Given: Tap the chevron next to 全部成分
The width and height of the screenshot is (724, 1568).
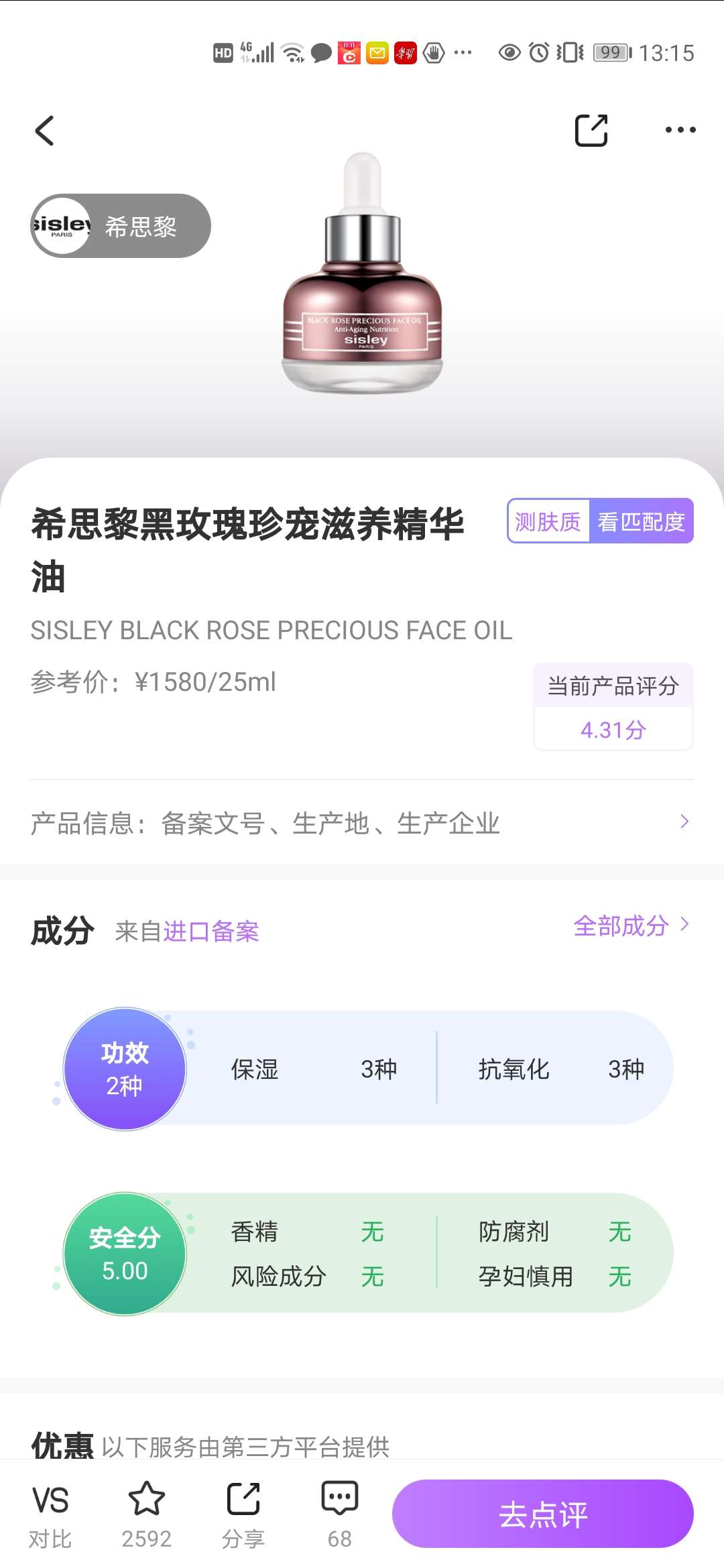Looking at the screenshot, I should click(x=683, y=923).
